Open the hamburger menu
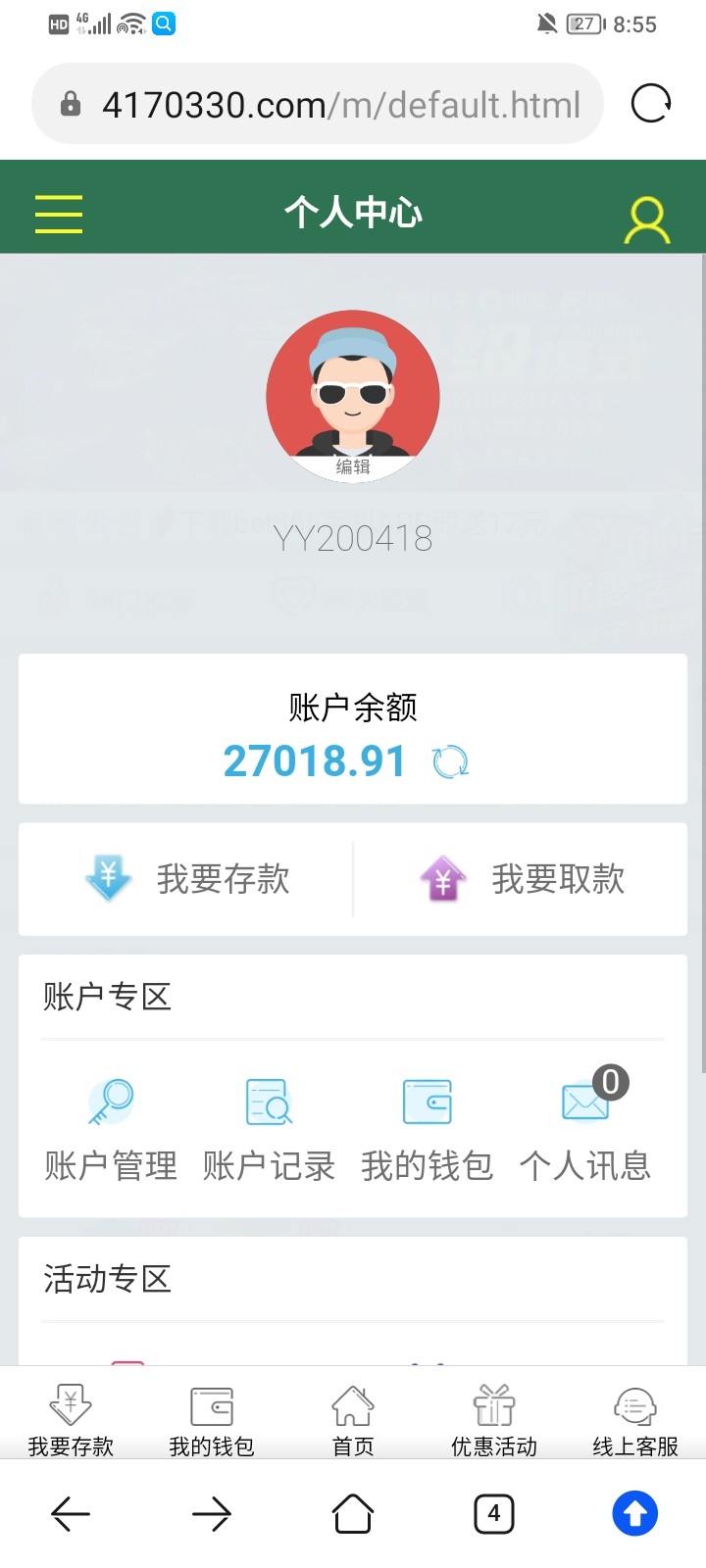Screen dimensions: 706x1568 pyautogui.click(x=59, y=213)
